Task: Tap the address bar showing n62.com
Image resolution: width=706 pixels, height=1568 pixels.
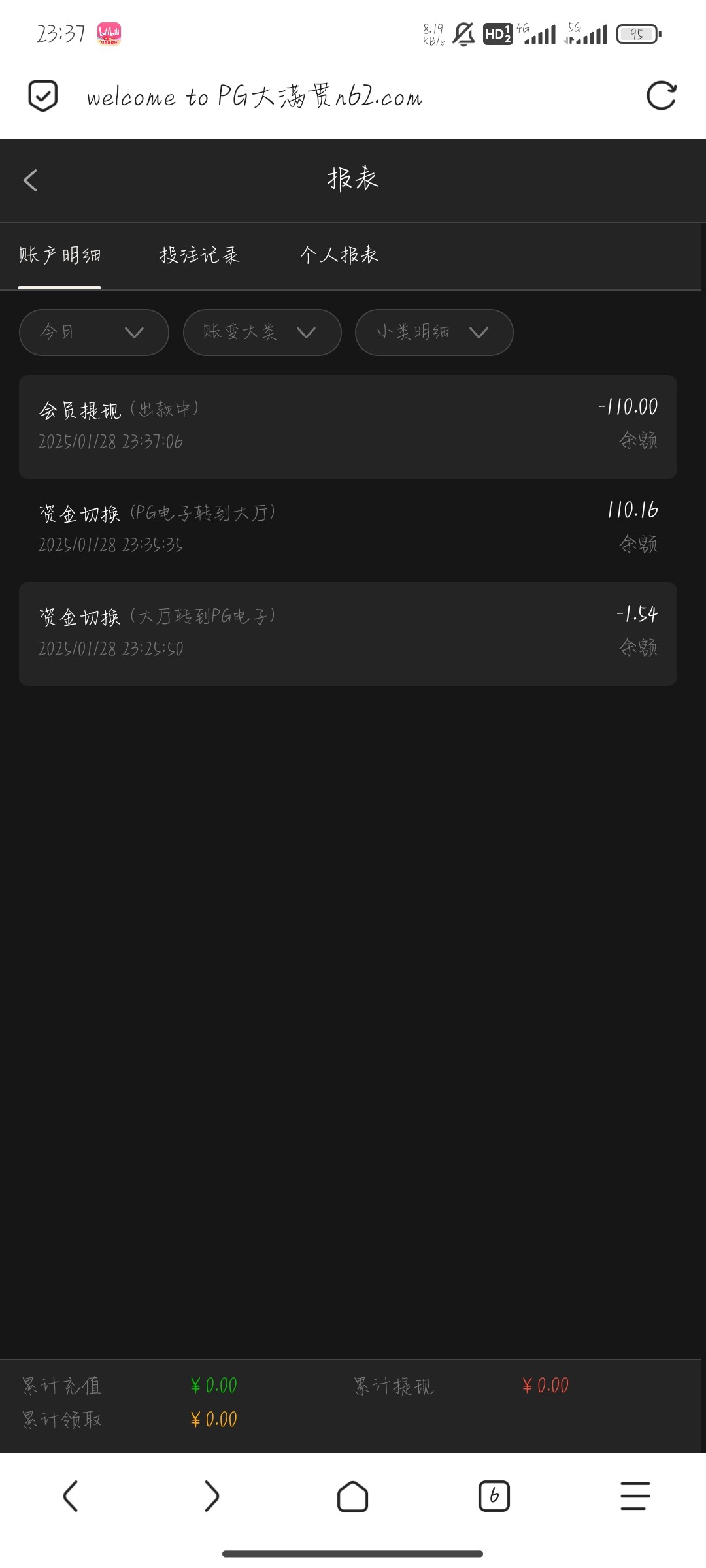Action: (x=255, y=97)
